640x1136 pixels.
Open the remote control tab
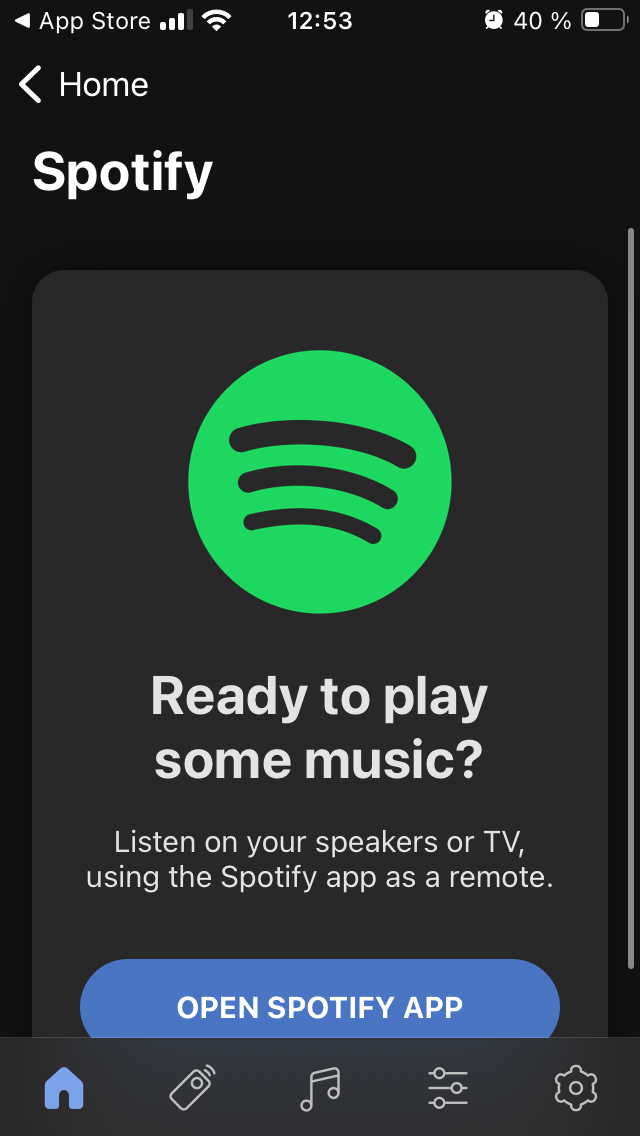(192, 1087)
